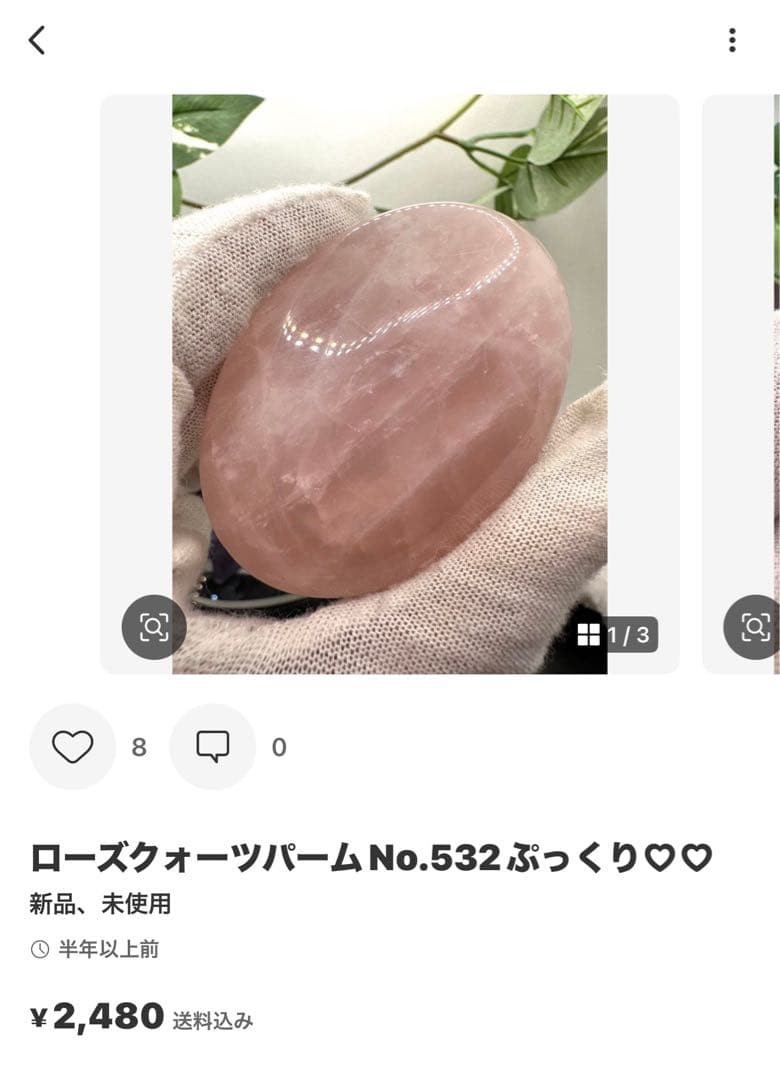The width and height of the screenshot is (780, 1080).
Task: Tap the likes count showing 8
Action: (140, 747)
